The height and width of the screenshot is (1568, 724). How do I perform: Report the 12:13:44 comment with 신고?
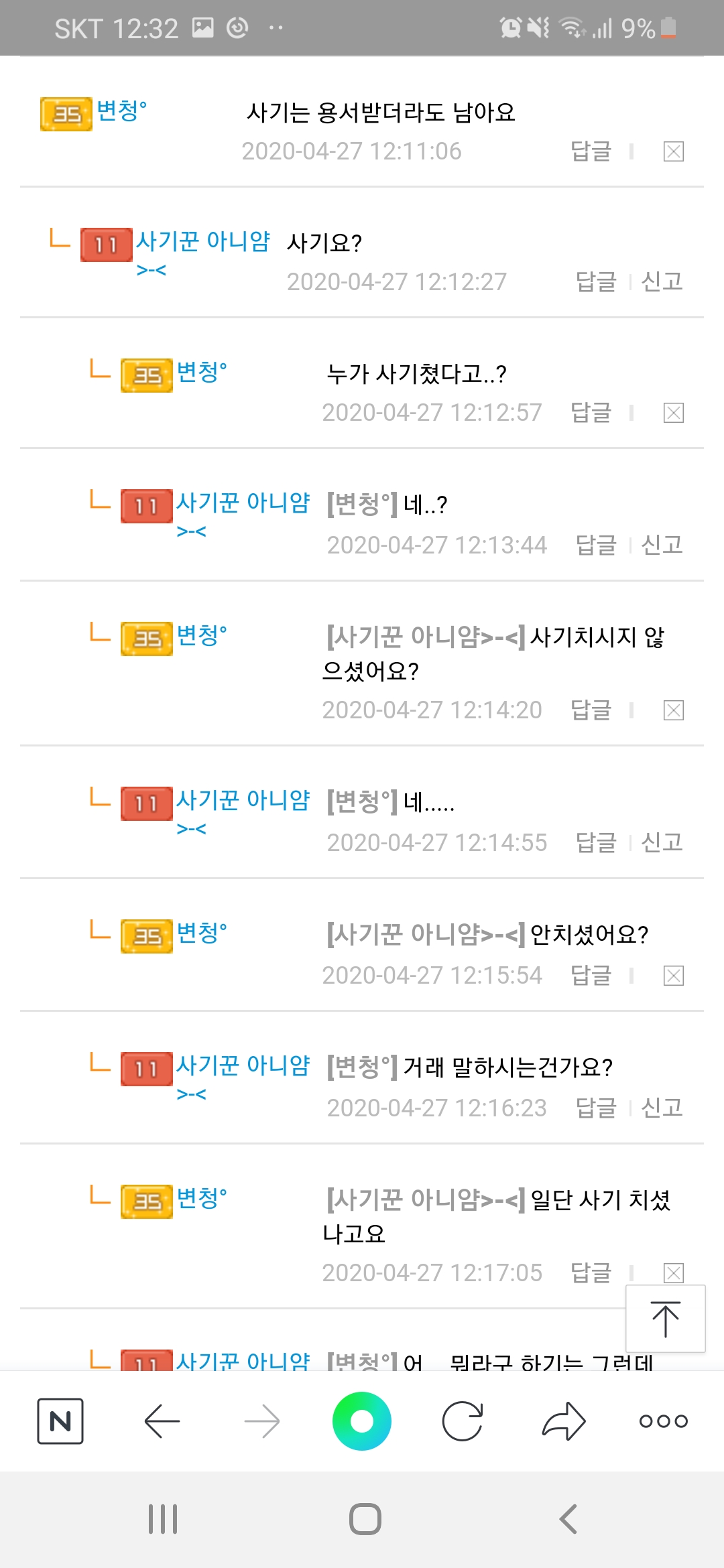(662, 545)
